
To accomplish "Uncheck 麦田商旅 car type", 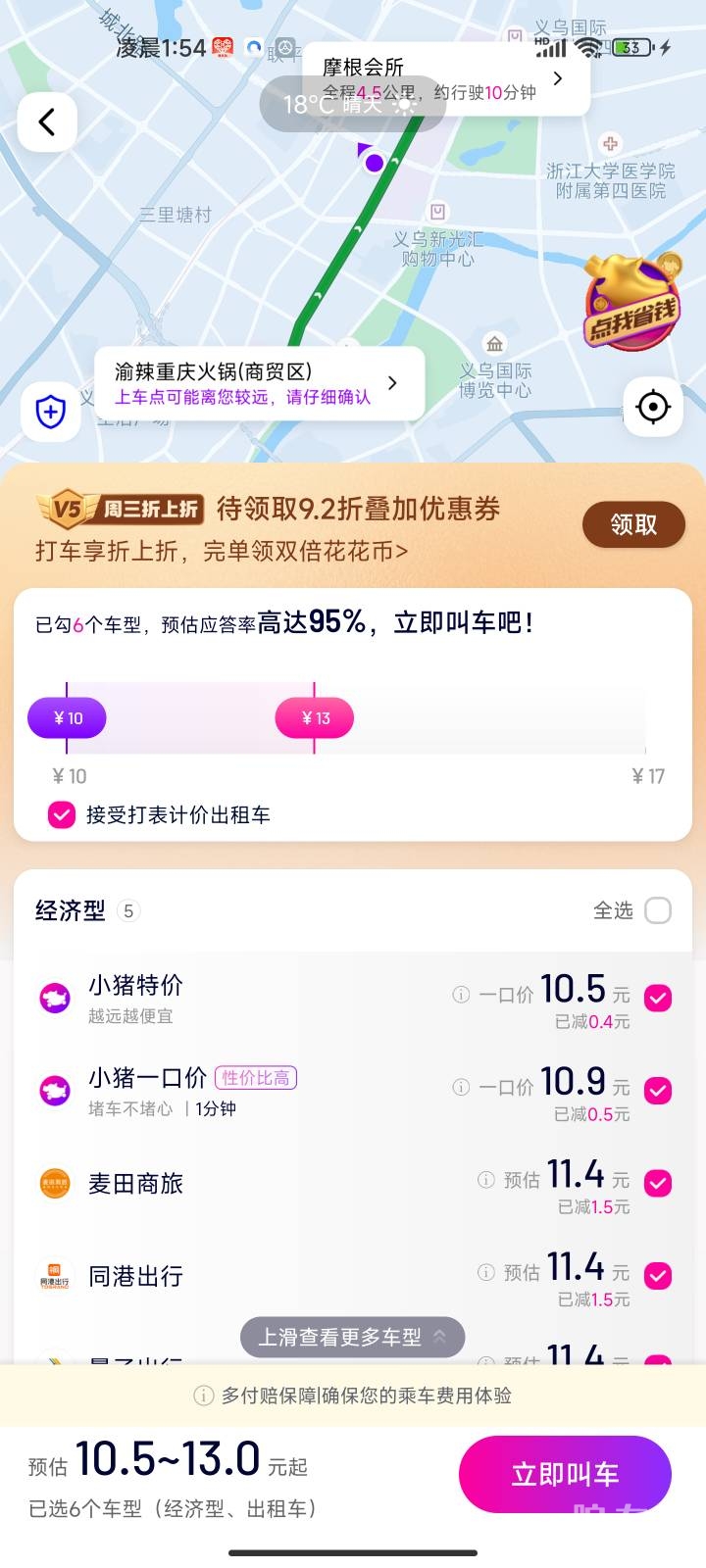I will (658, 1183).
